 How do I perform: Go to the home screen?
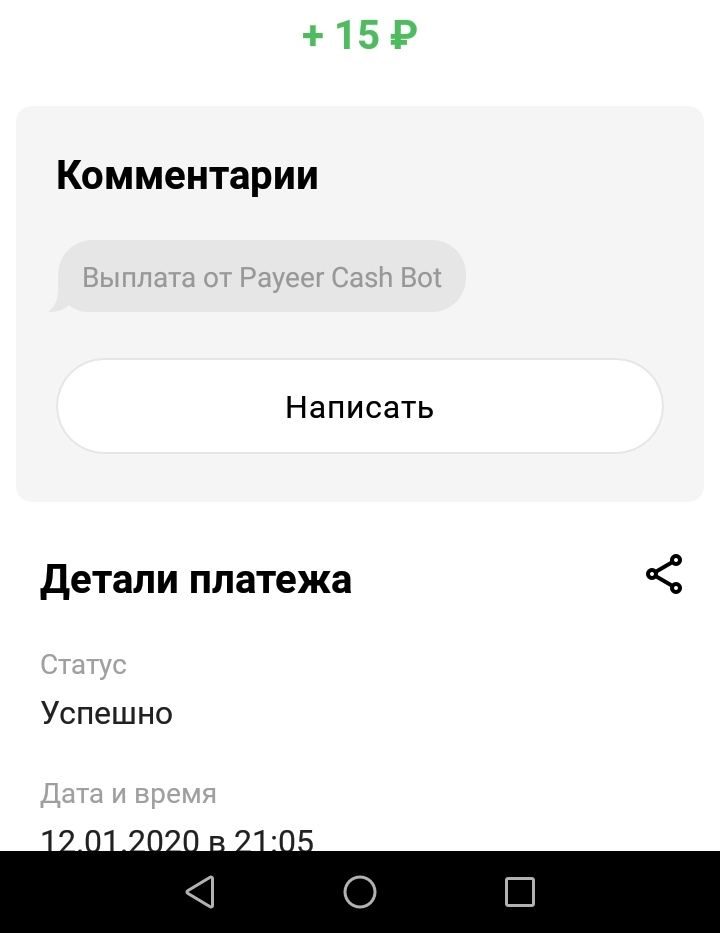point(360,891)
